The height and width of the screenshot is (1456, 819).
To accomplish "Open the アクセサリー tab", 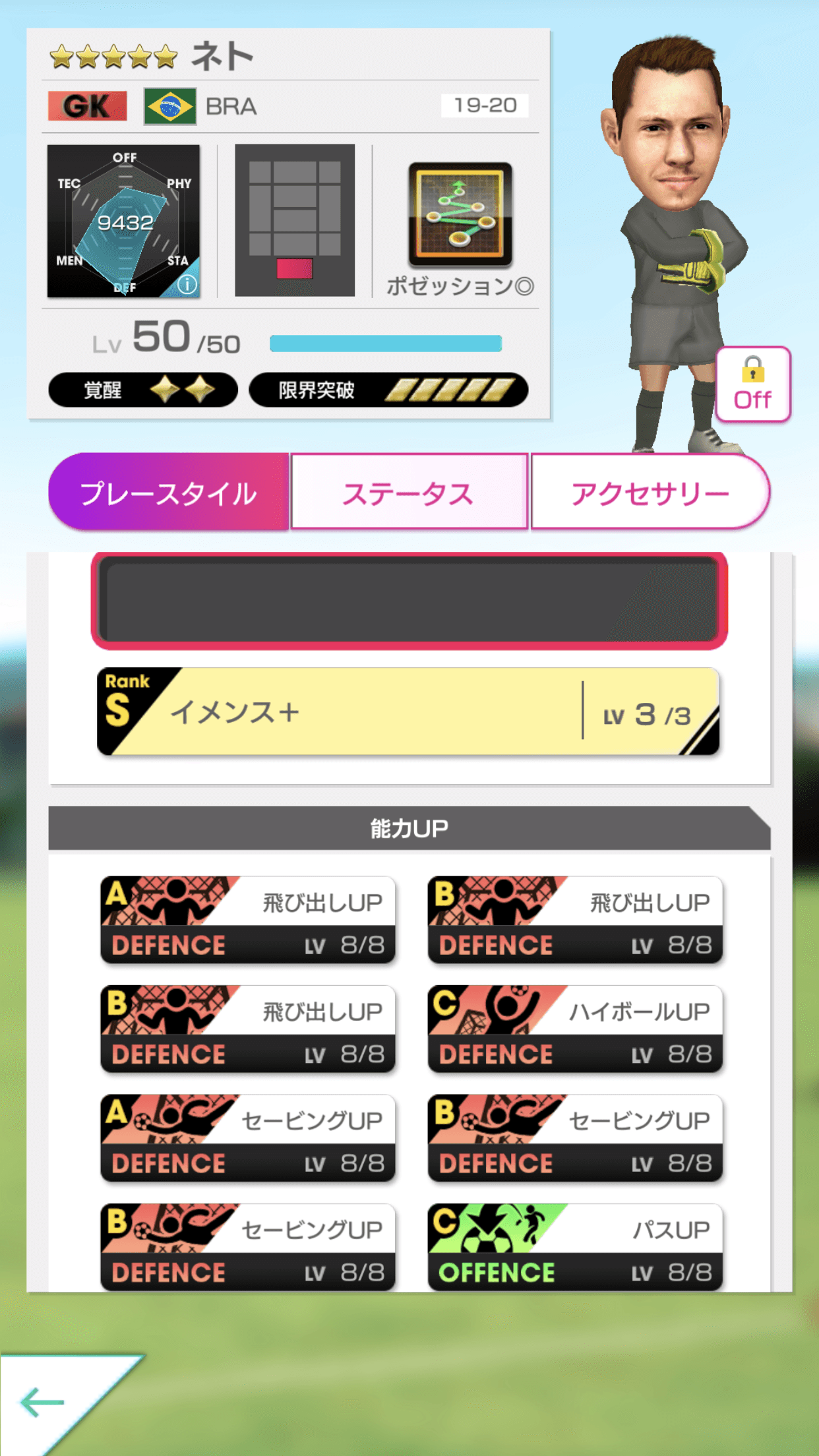I will pos(650,491).
